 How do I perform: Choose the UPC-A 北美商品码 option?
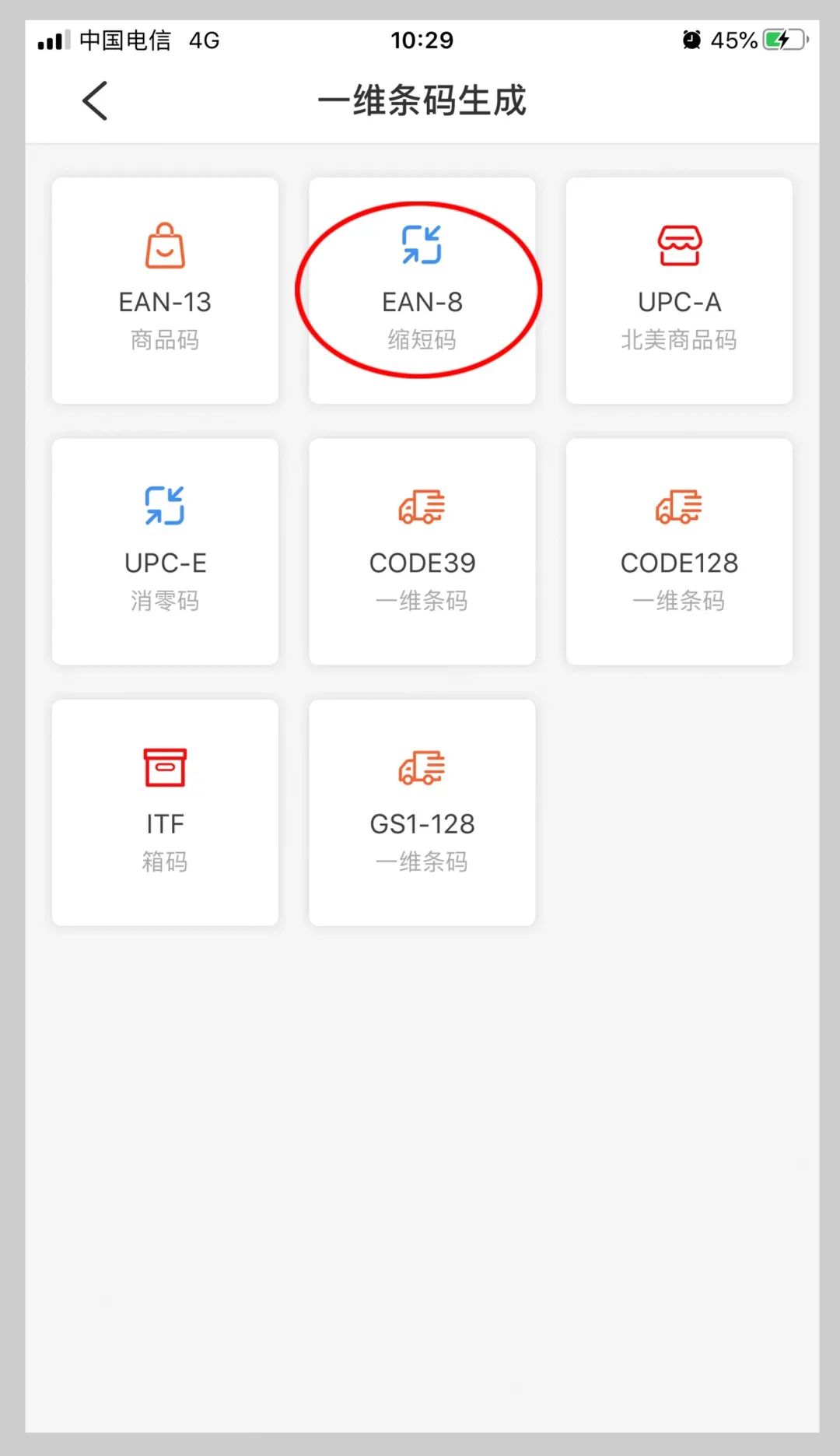pos(679,290)
